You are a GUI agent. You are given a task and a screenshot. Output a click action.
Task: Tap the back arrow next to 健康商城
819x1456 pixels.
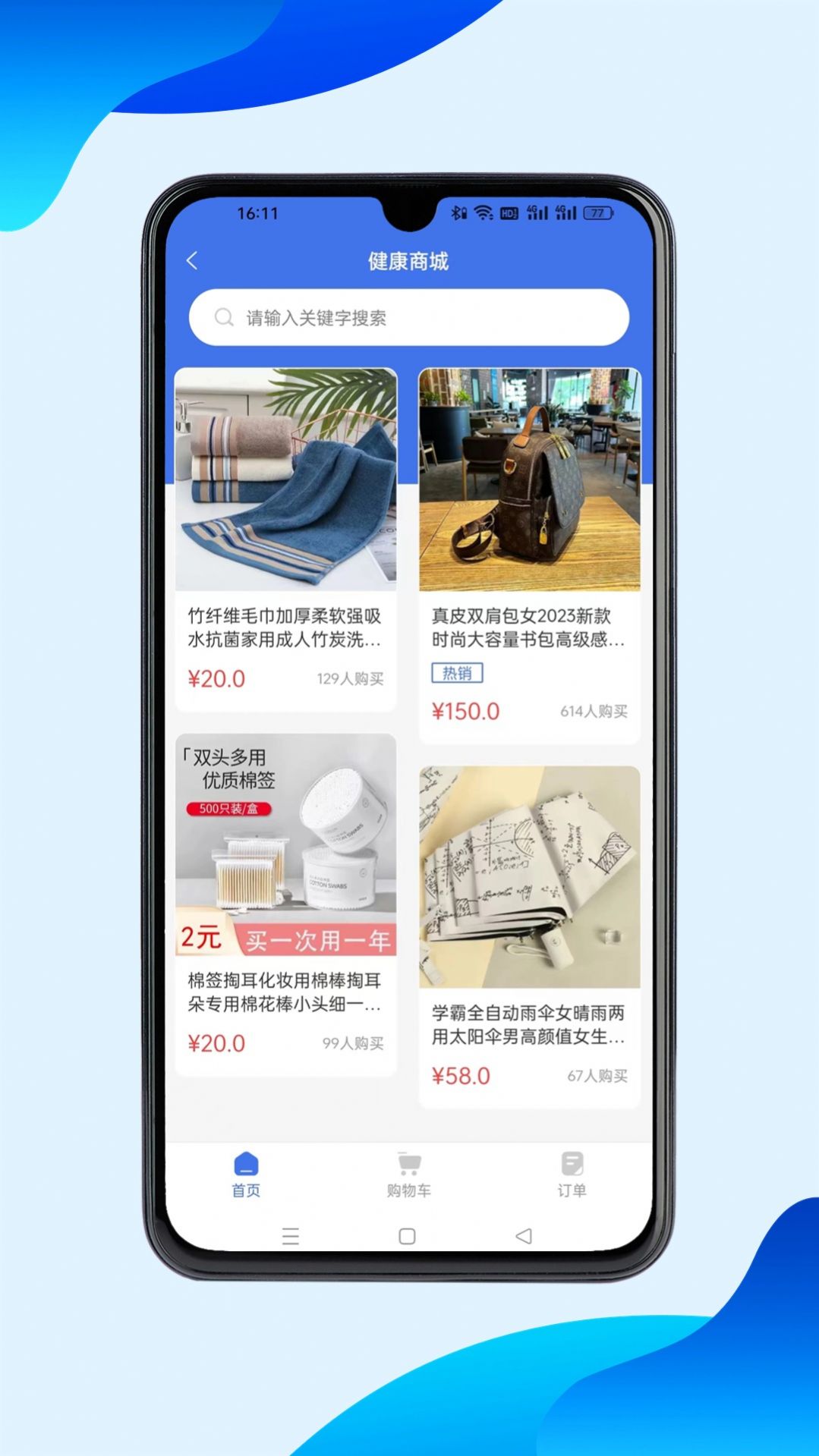click(x=194, y=259)
